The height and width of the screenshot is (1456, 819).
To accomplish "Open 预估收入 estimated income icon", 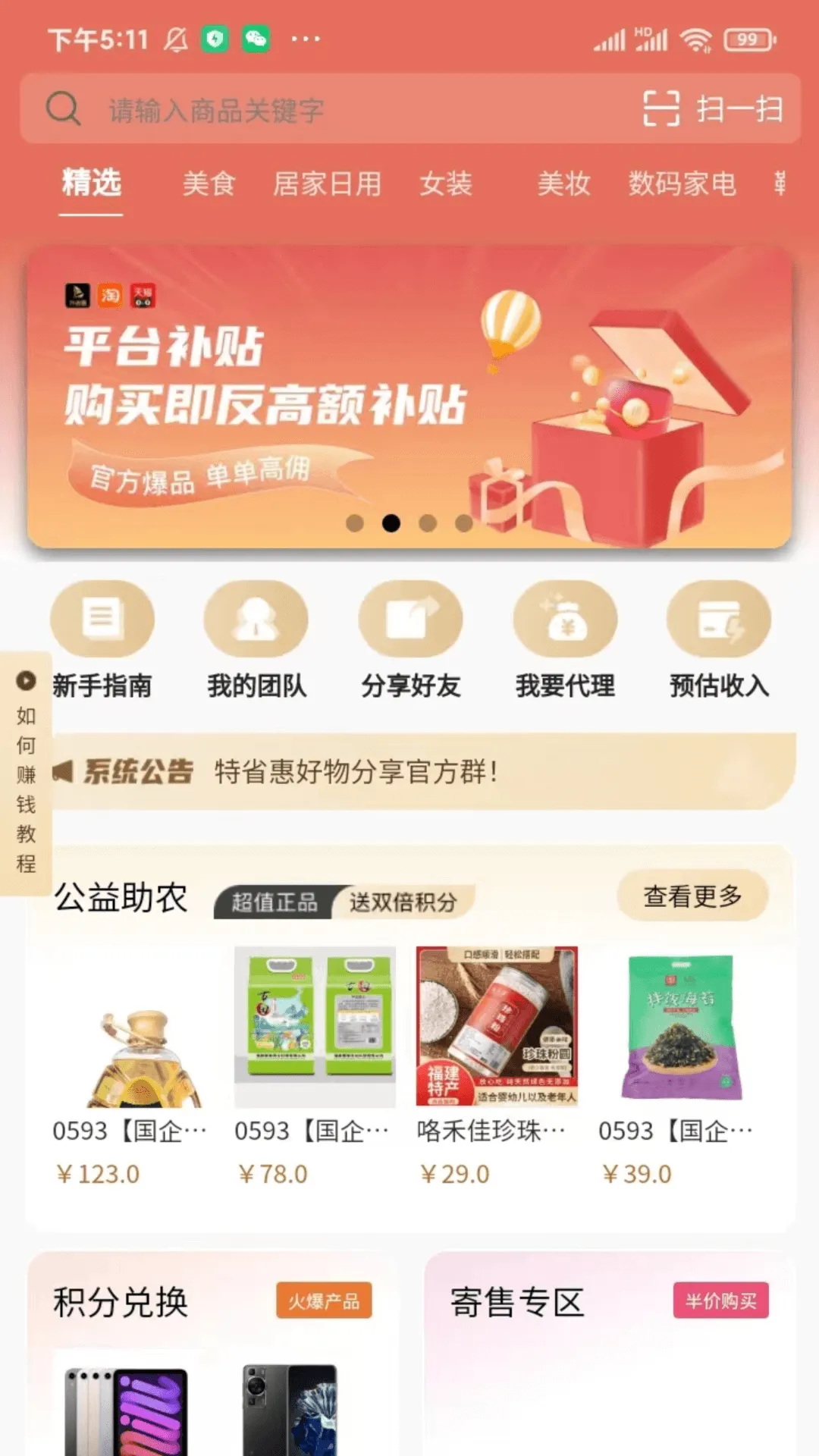I will point(719,618).
